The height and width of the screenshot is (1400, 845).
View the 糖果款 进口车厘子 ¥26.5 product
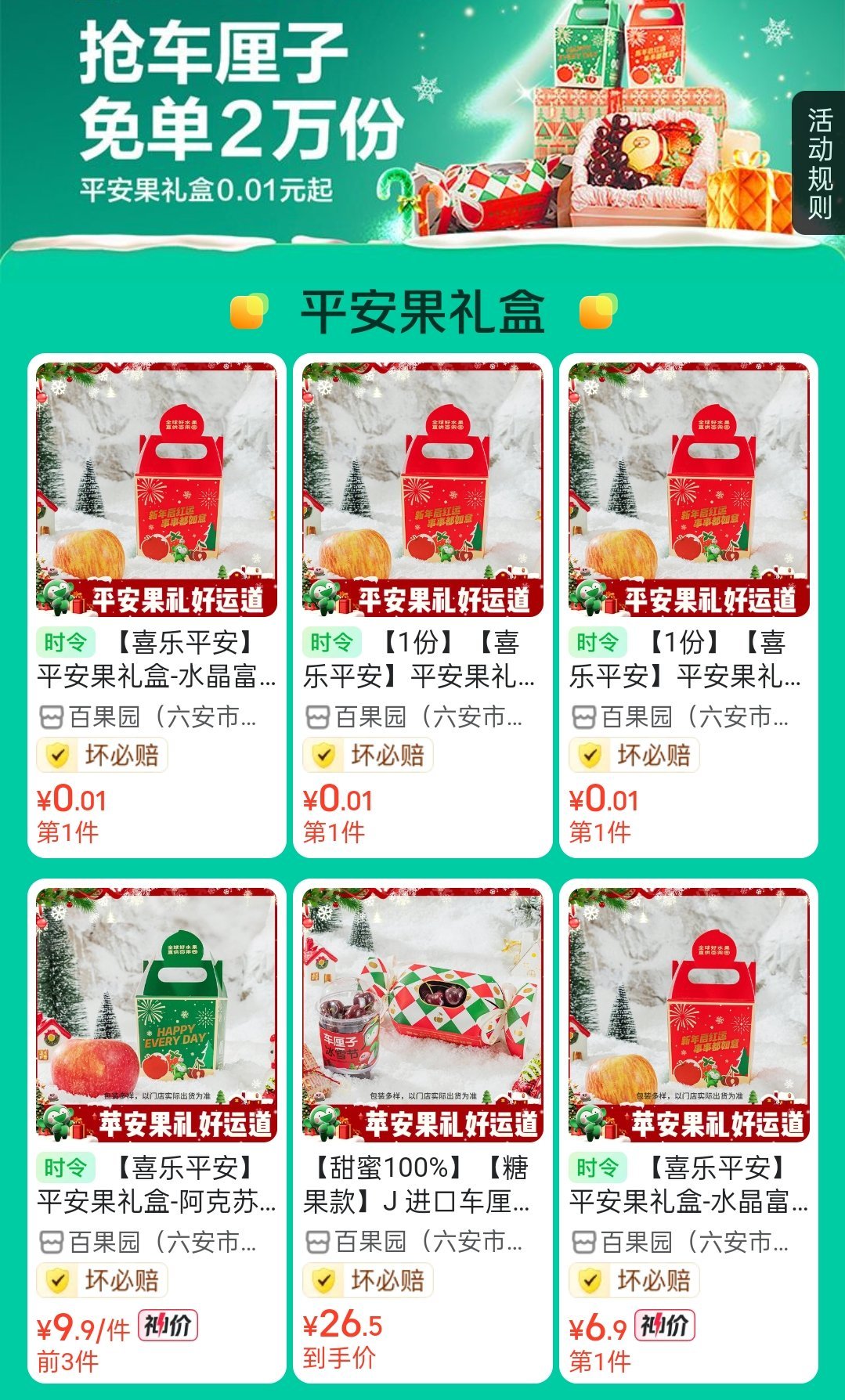click(x=423, y=1129)
